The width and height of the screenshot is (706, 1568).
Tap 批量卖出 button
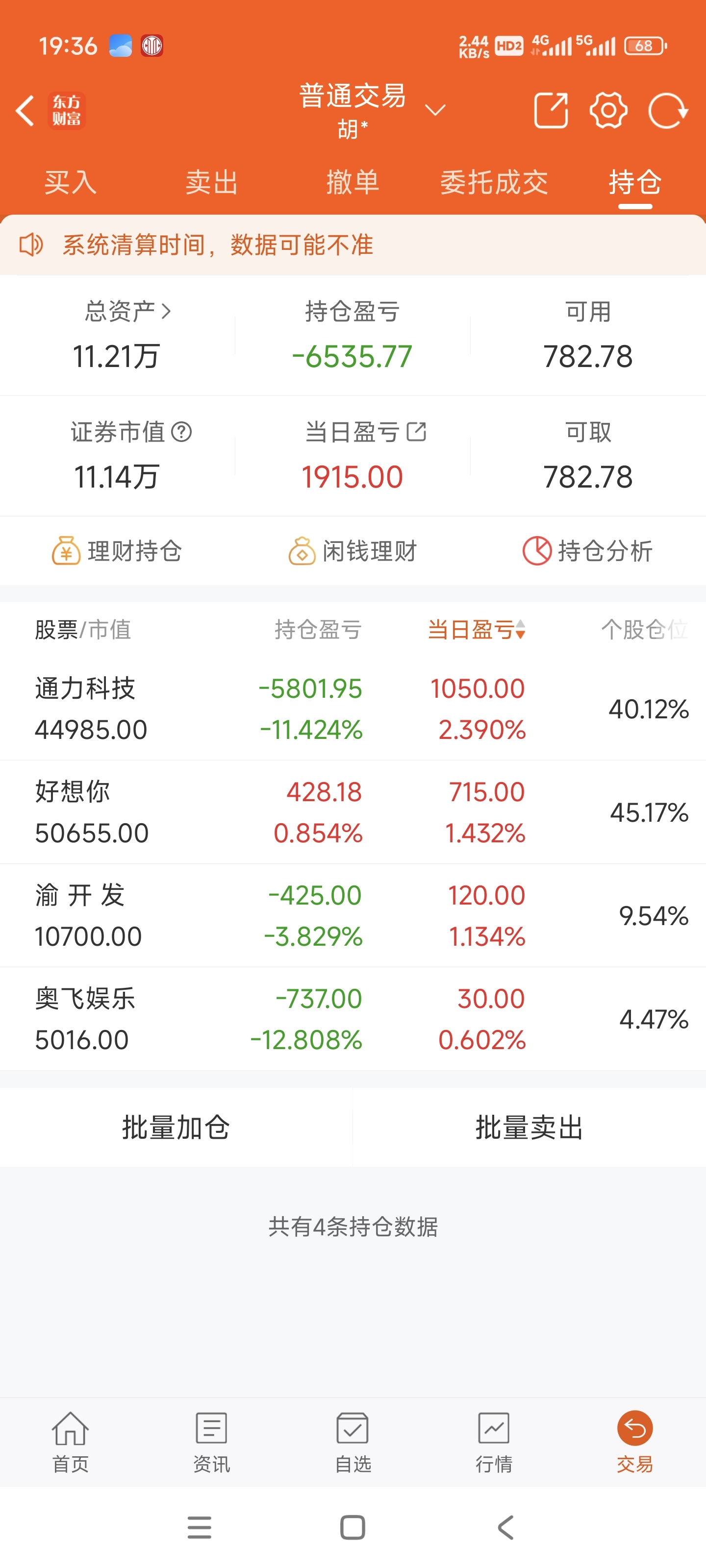(529, 1127)
